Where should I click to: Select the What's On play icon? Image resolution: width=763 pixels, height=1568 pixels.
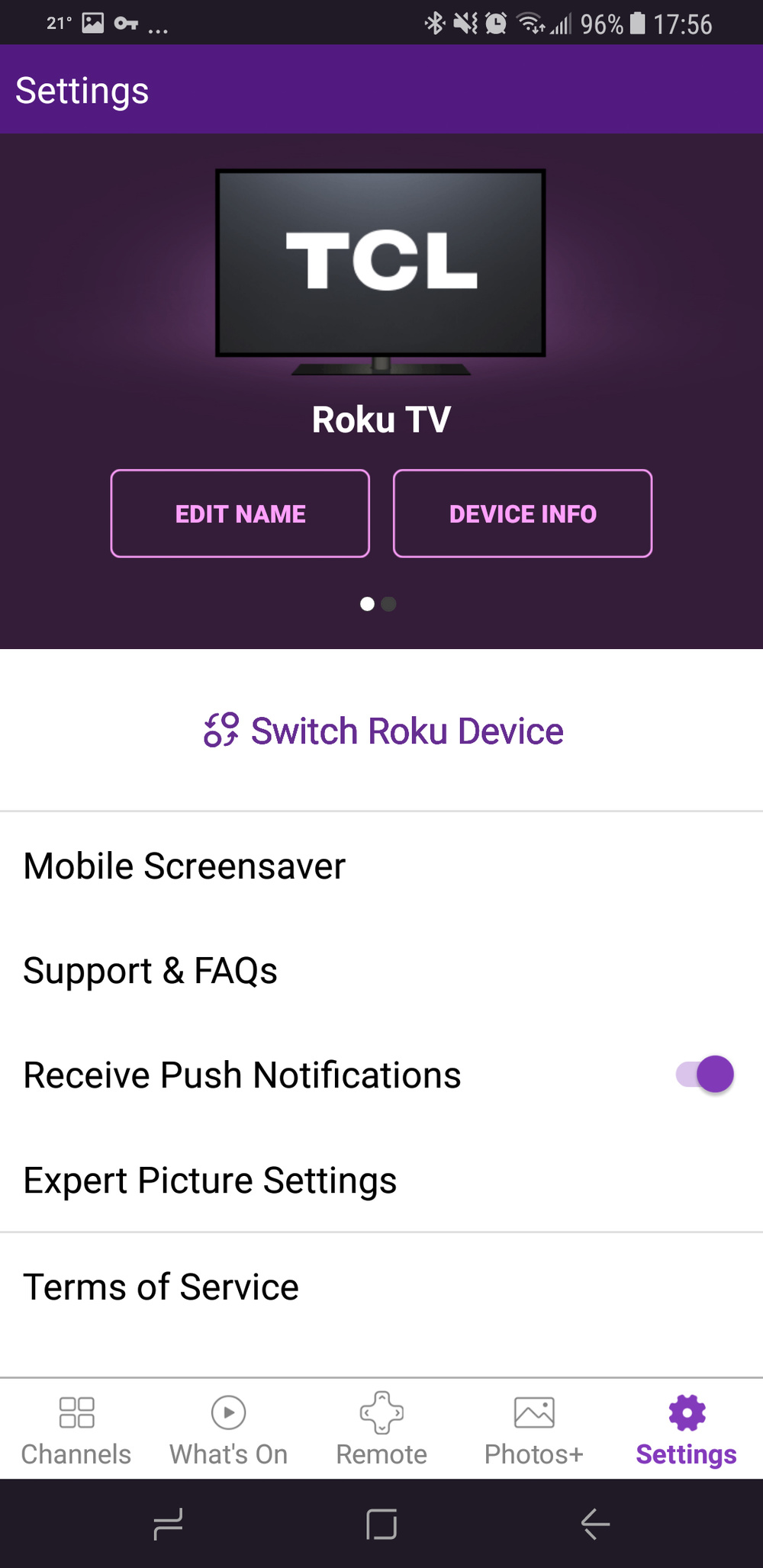(x=227, y=1413)
